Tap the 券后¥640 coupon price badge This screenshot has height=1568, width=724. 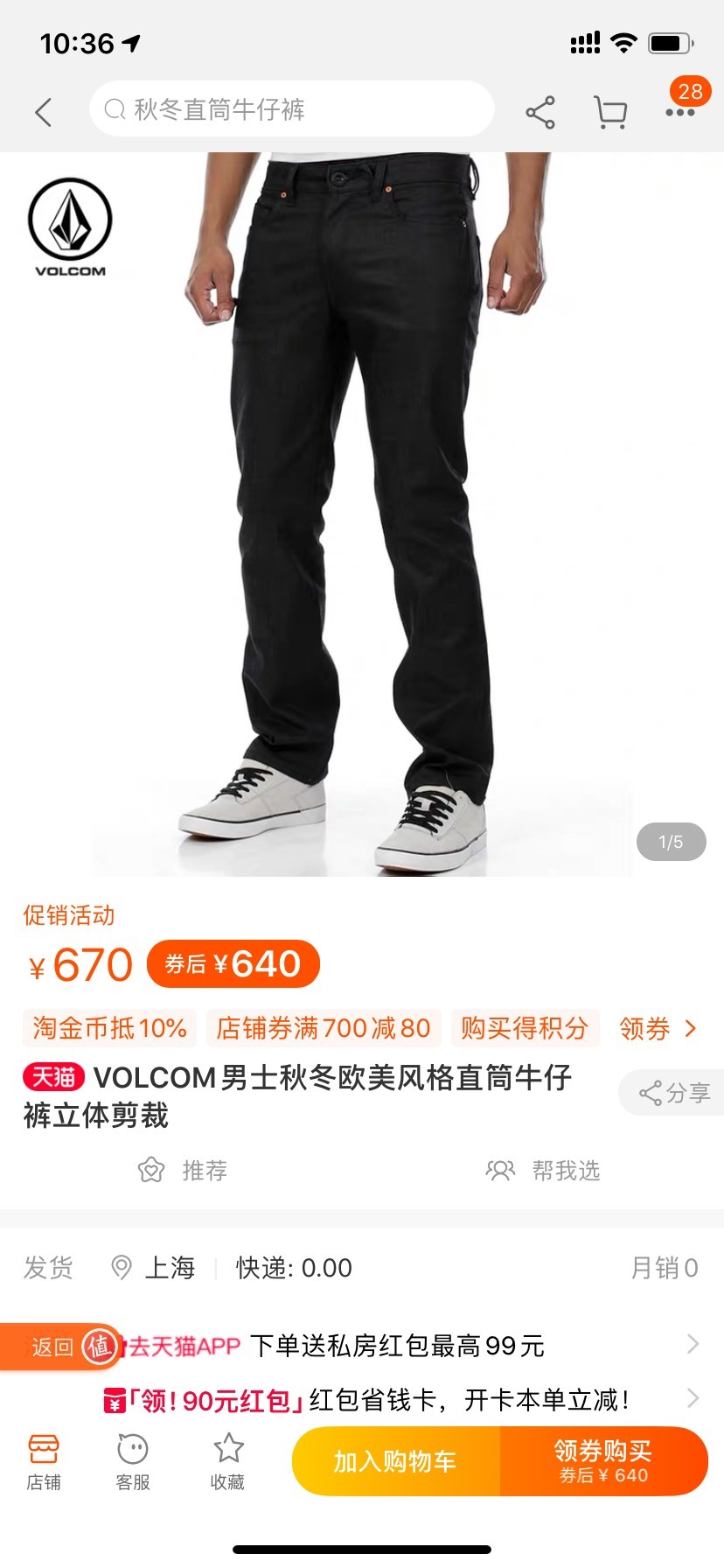[x=233, y=964]
